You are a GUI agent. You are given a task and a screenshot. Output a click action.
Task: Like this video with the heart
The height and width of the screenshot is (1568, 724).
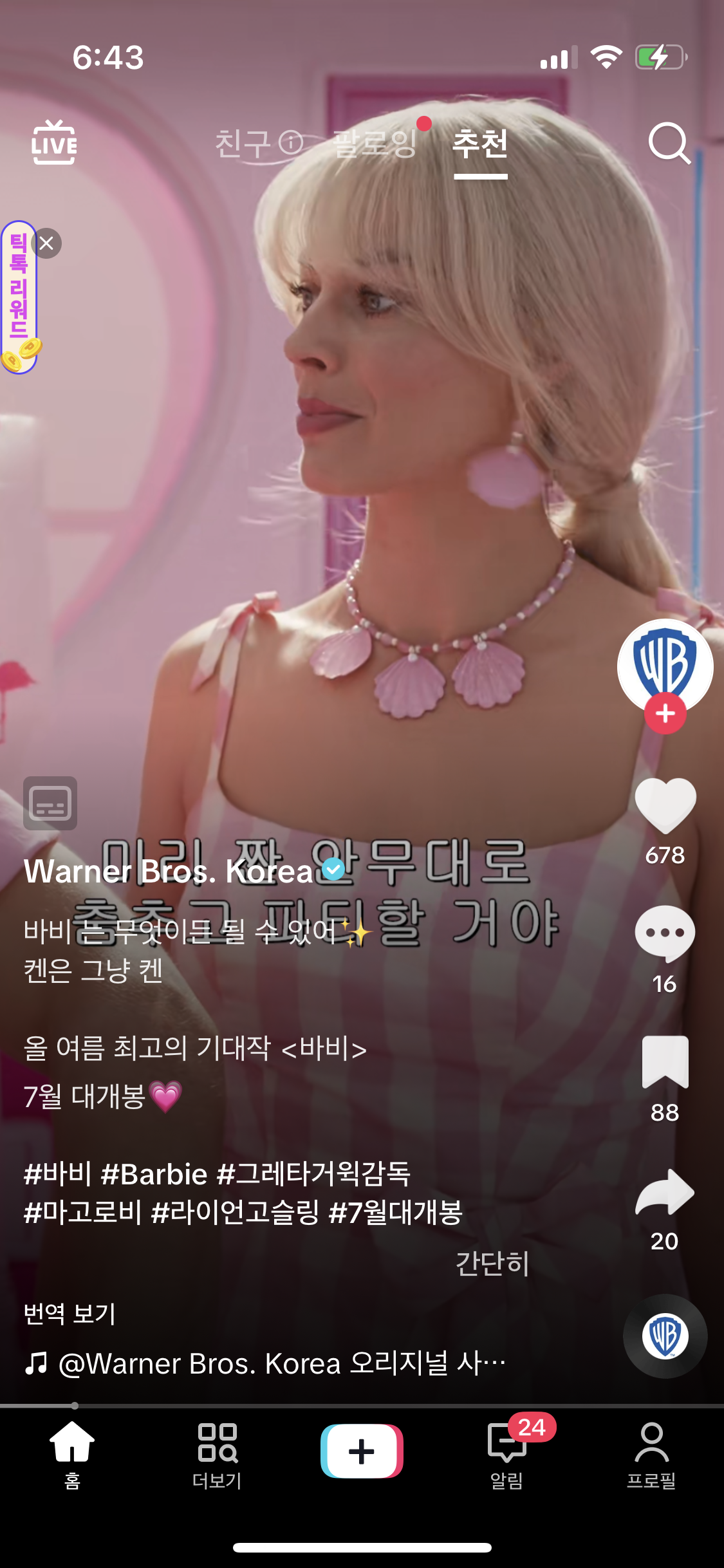[665, 805]
